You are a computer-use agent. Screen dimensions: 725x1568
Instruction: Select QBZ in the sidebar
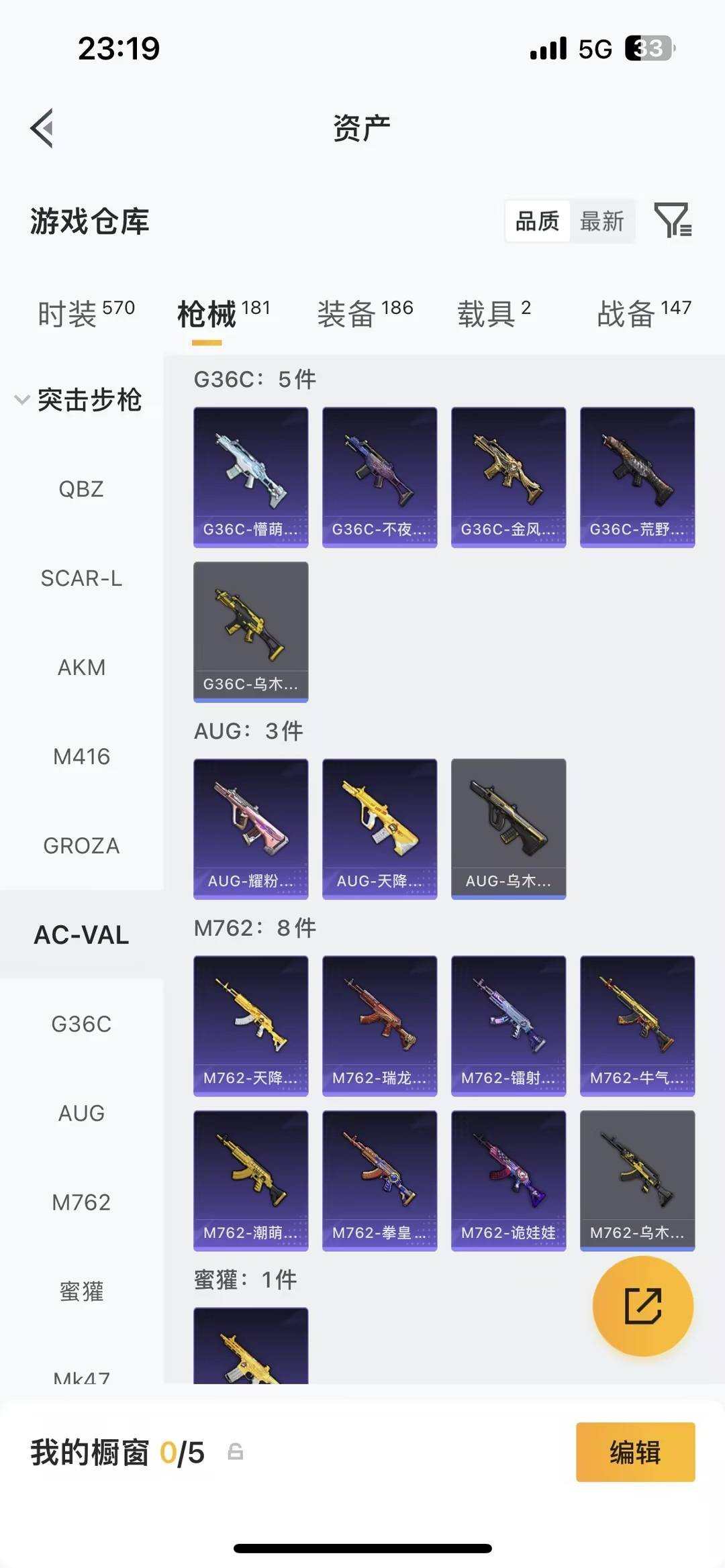[81, 489]
